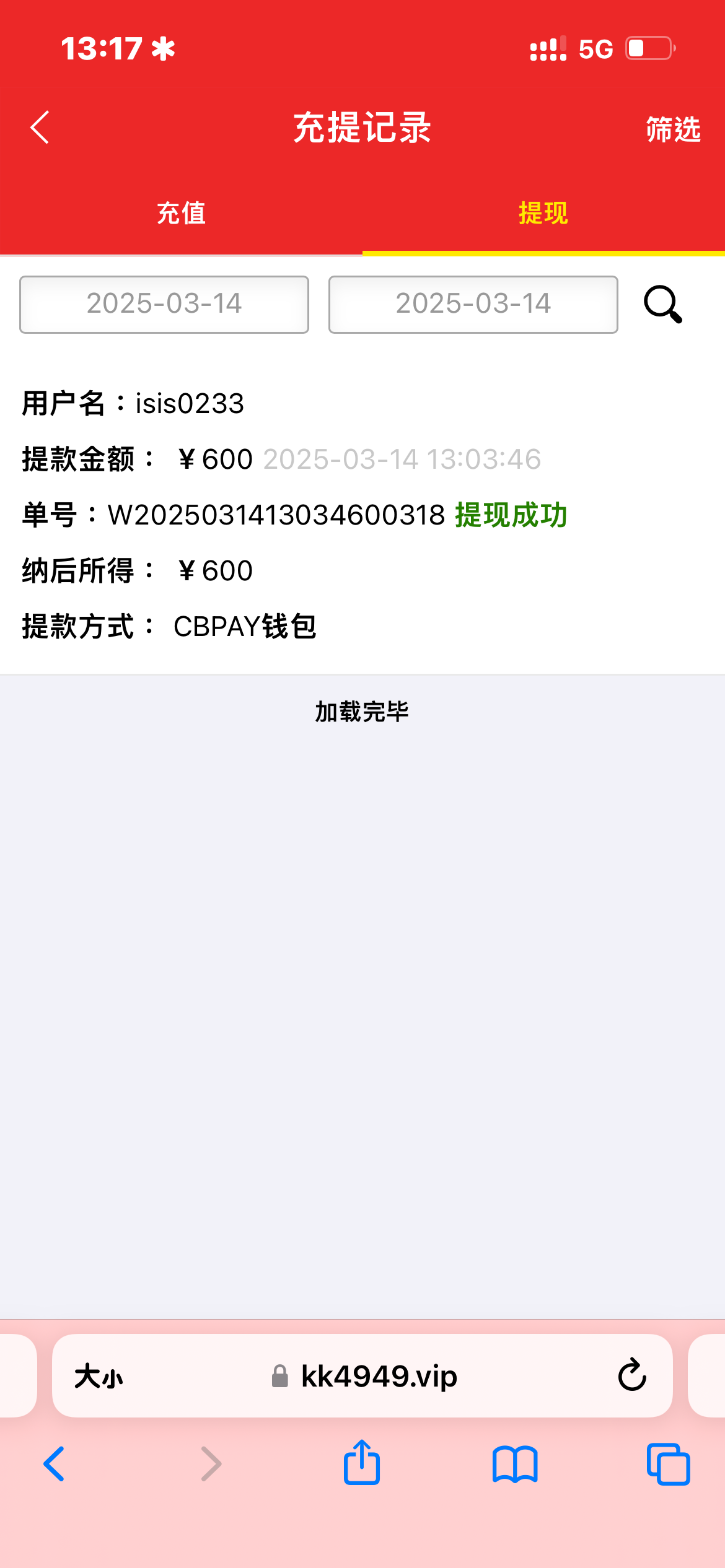Tap the 加载完毕 loading message
Screen dimensions: 725x1568
pyautogui.click(x=362, y=712)
